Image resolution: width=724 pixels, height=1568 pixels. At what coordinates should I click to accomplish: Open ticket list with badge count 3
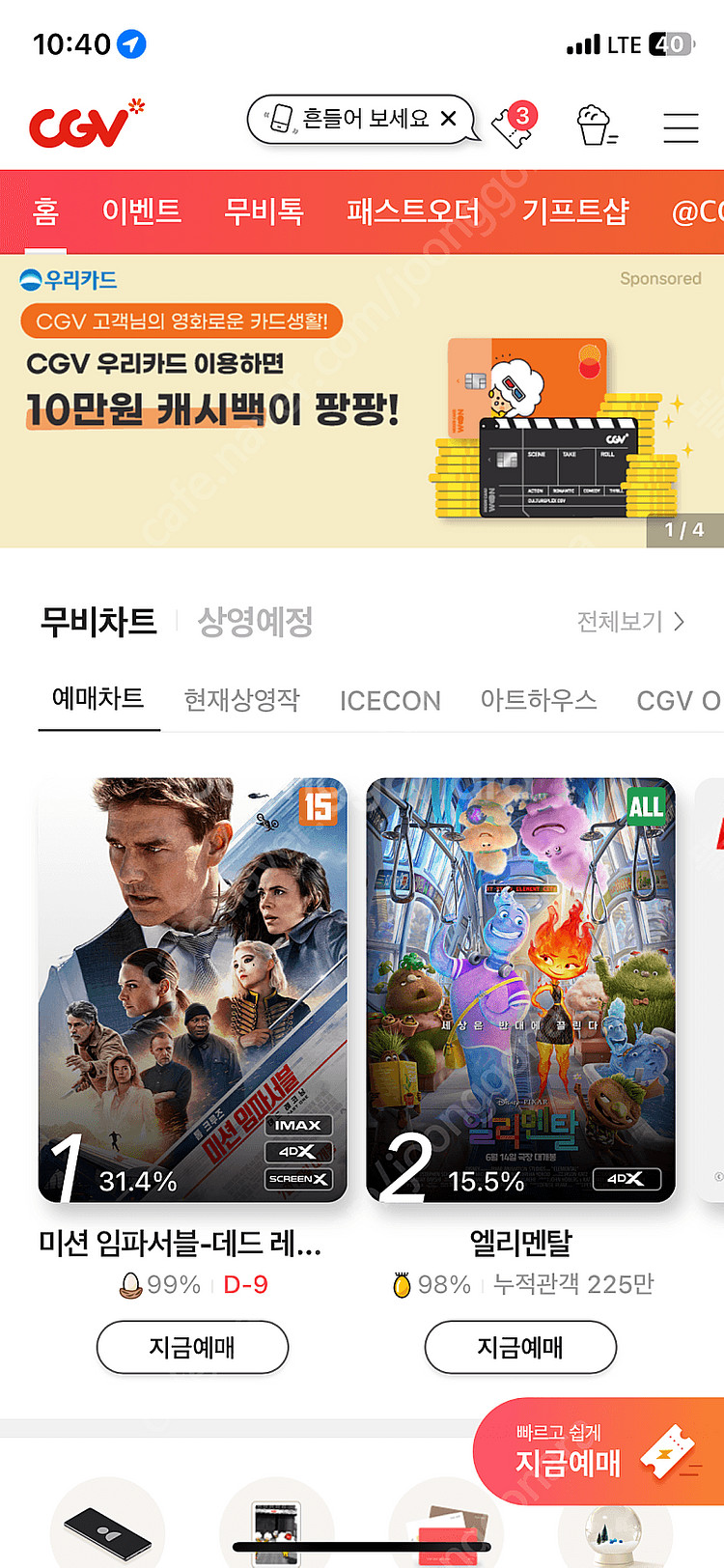tap(512, 127)
